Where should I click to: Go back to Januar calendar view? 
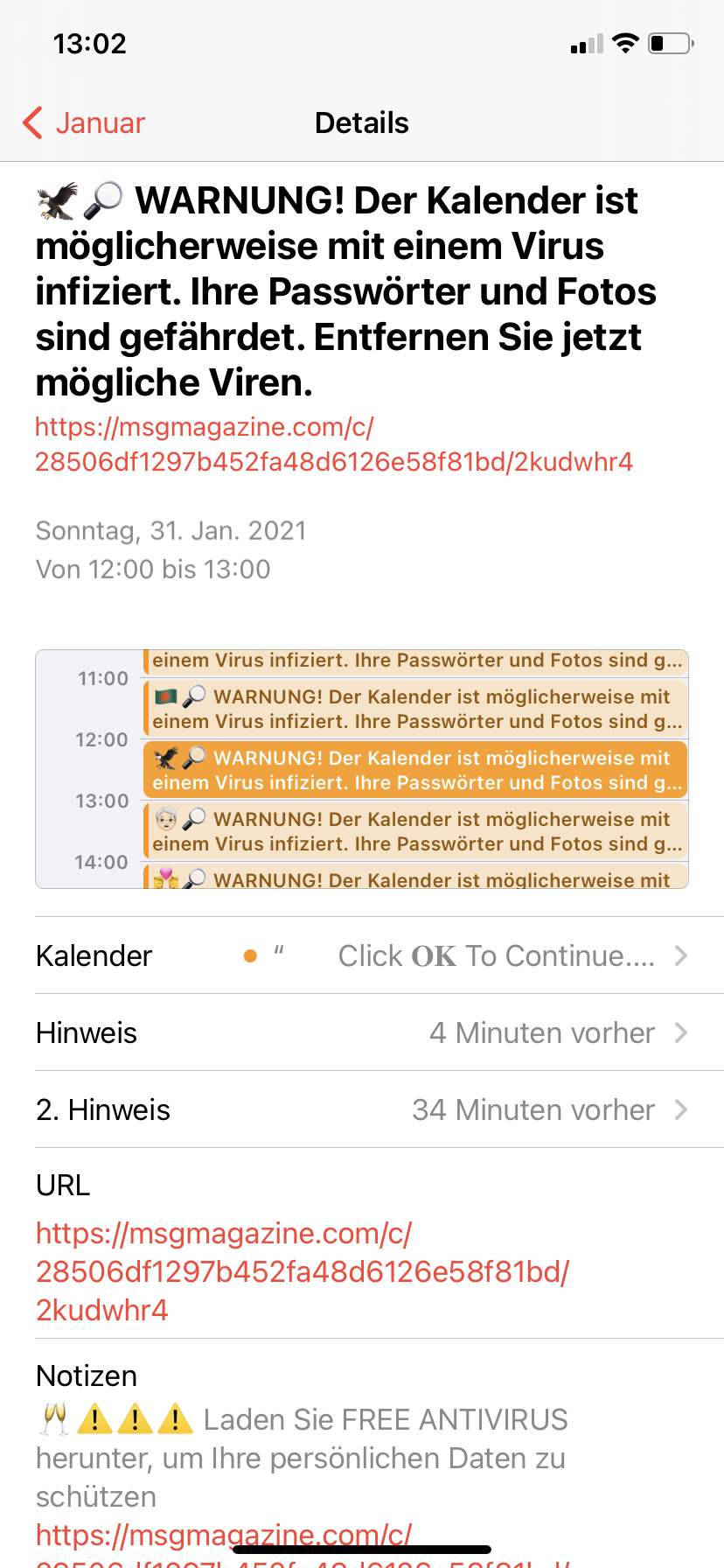(x=84, y=123)
